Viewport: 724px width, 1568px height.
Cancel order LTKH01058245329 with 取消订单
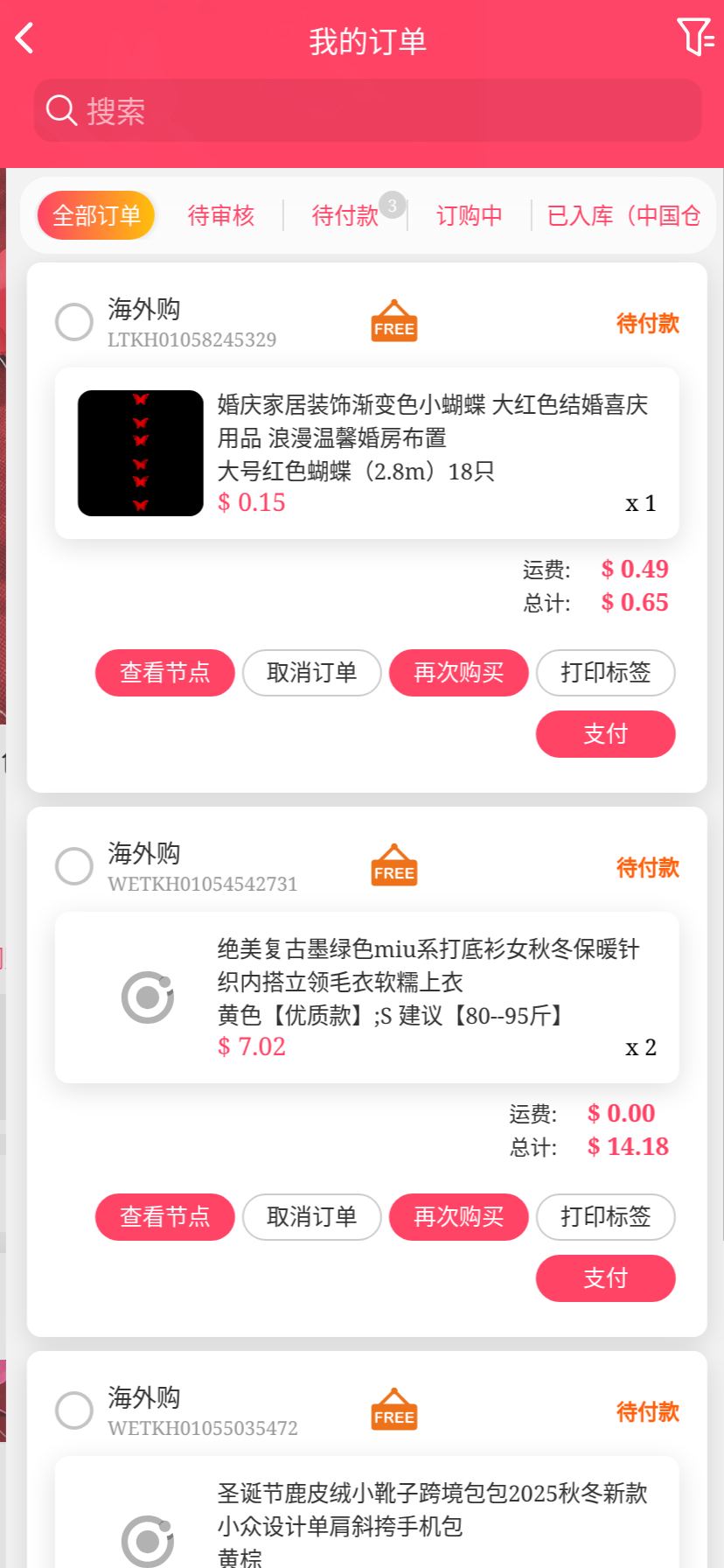click(311, 673)
